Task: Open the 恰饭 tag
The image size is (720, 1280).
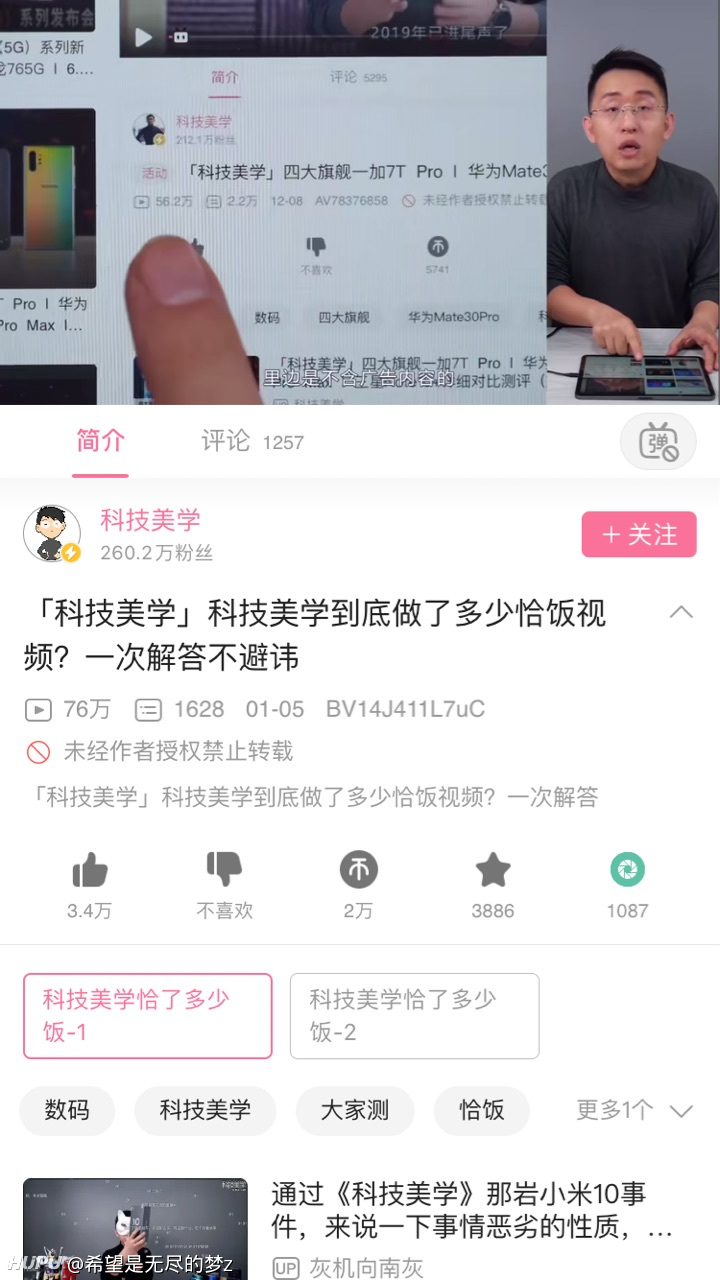Action: tap(482, 1111)
